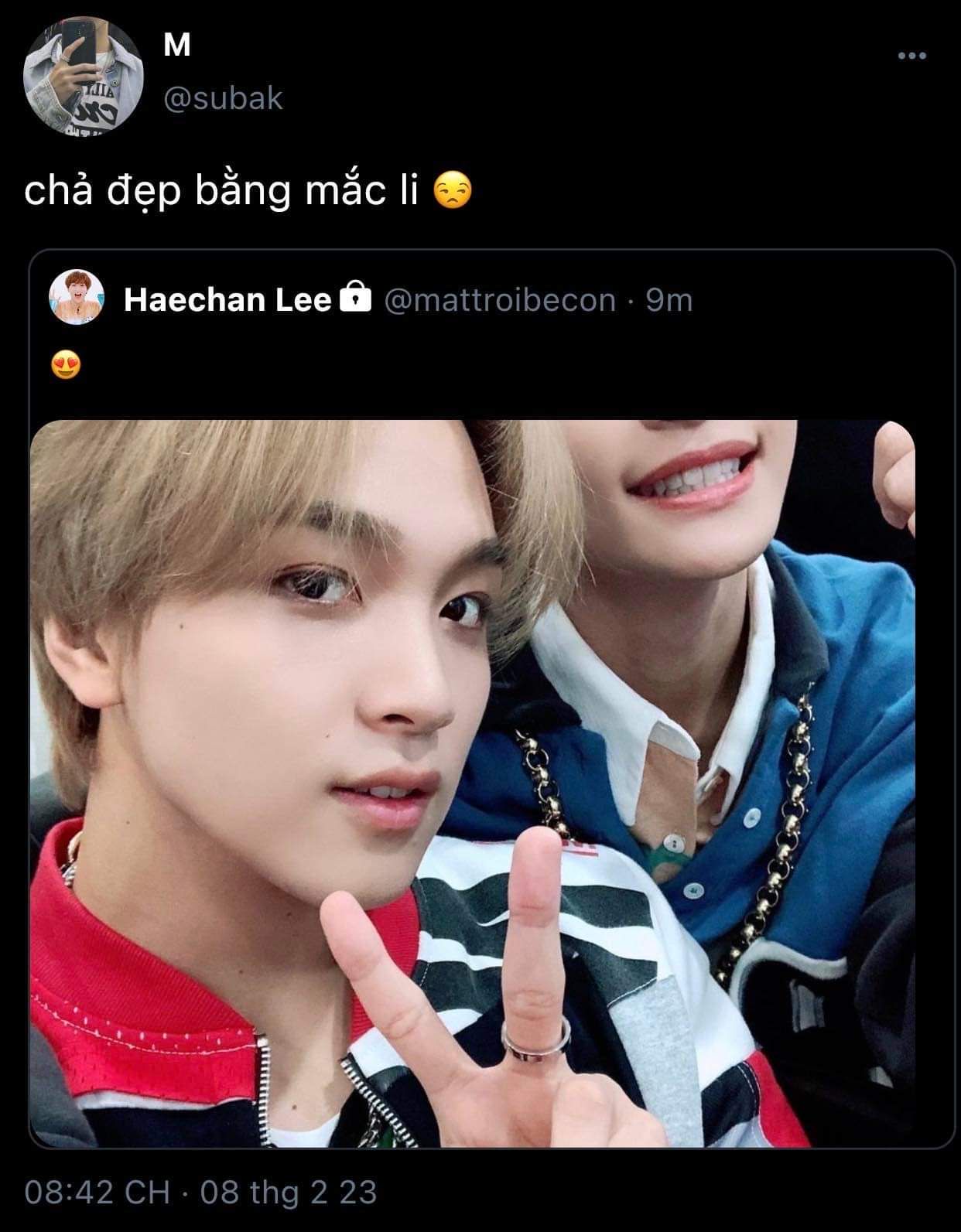Open Haechan Lee's small avatar
The width and height of the screenshot is (961, 1232).
77,298
